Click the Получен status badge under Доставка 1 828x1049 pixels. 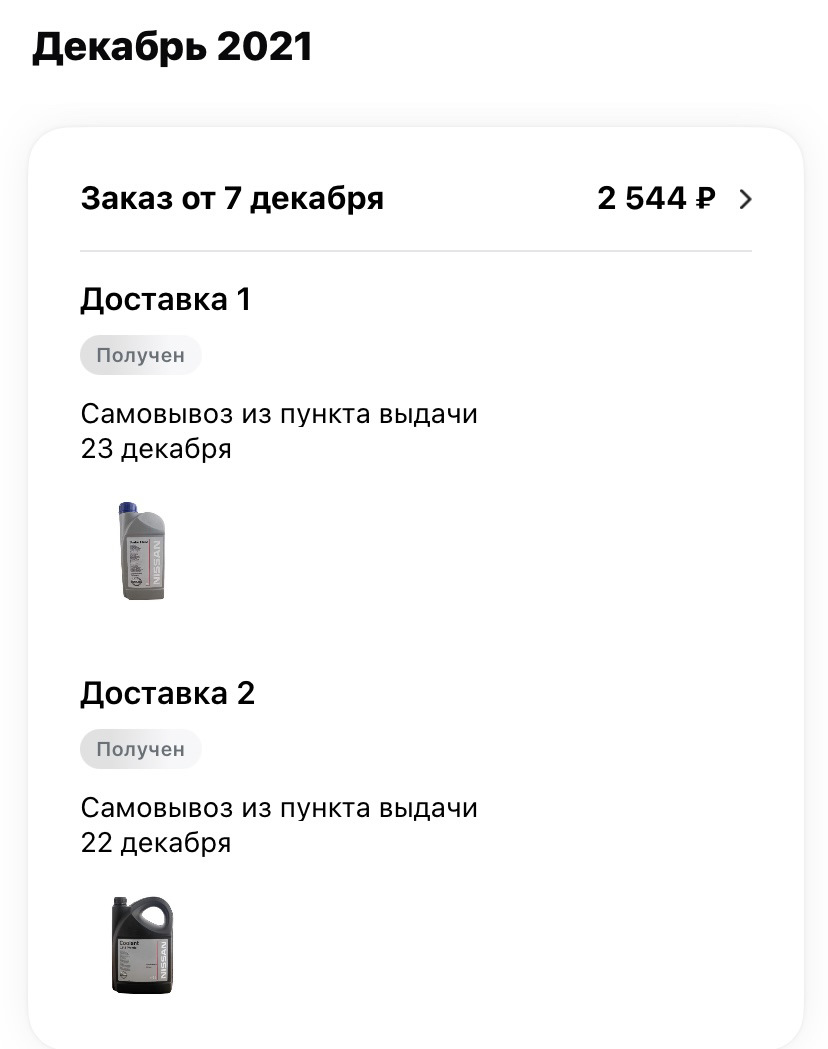[x=140, y=355]
